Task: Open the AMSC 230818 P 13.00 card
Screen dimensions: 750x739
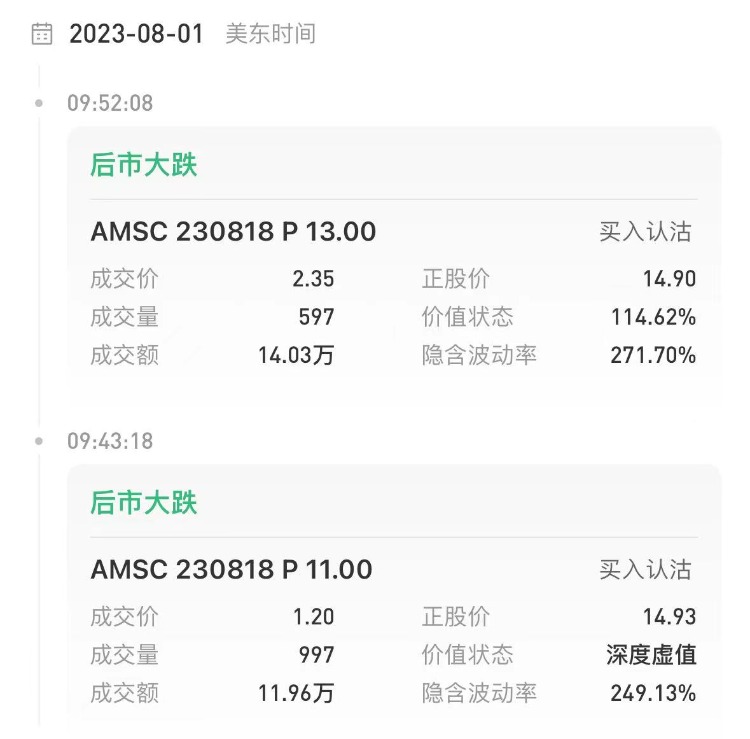Action: 233,232
